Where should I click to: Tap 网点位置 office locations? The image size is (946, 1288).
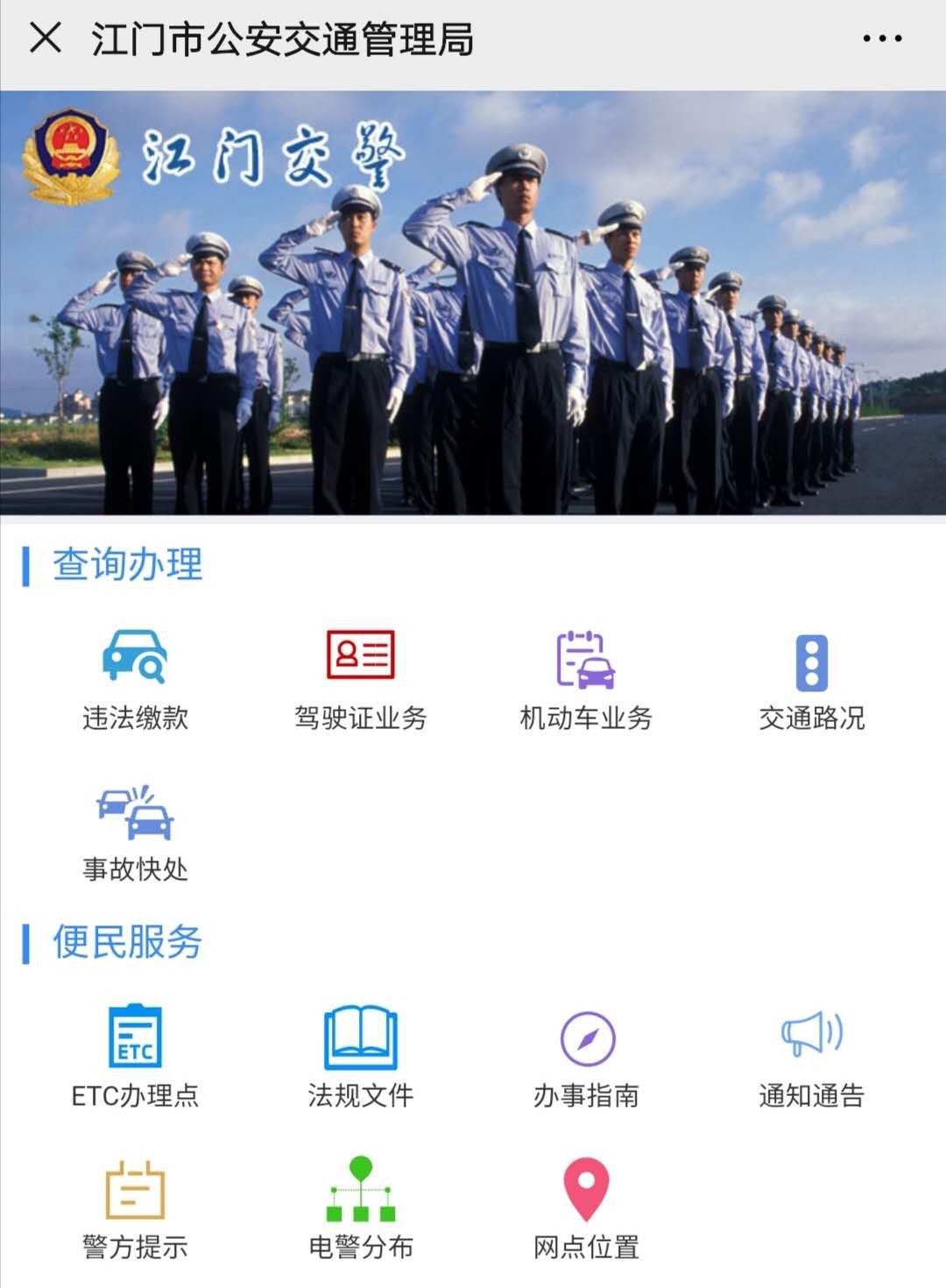(586, 1209)
